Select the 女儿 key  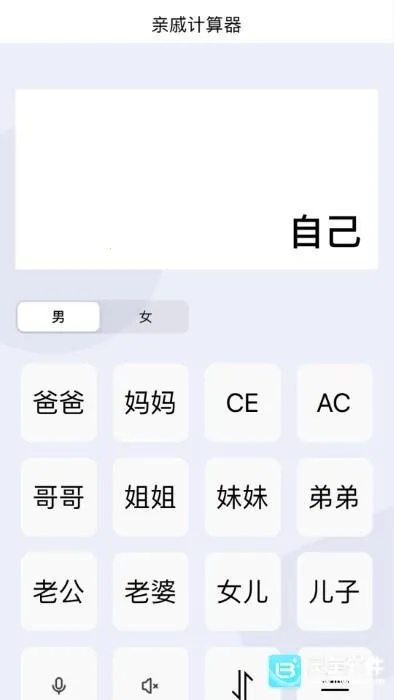click(x=243, y=592)
